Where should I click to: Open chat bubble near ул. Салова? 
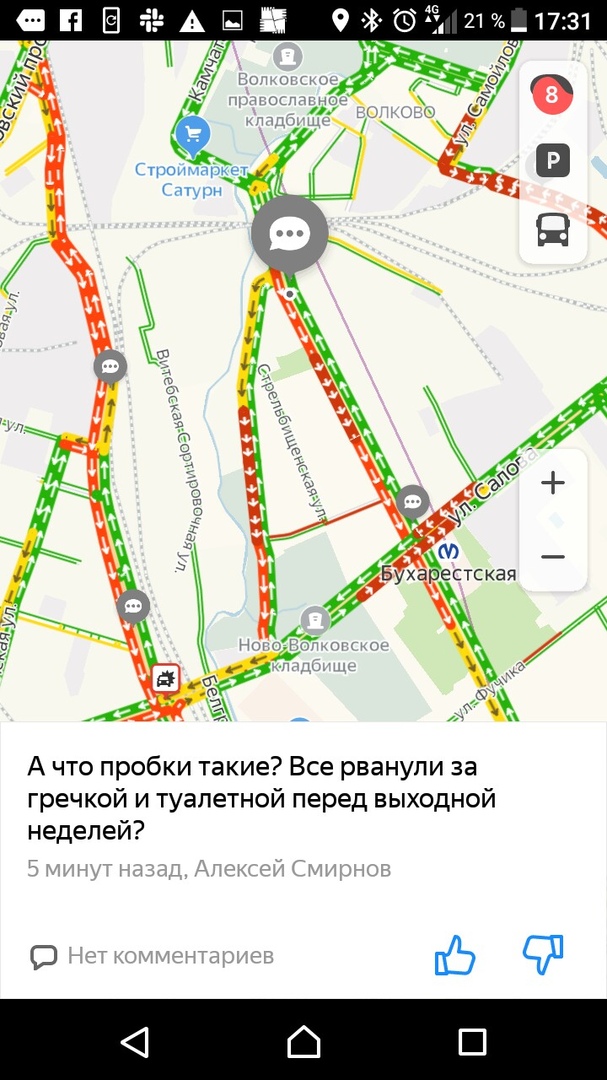coord(412,501)
